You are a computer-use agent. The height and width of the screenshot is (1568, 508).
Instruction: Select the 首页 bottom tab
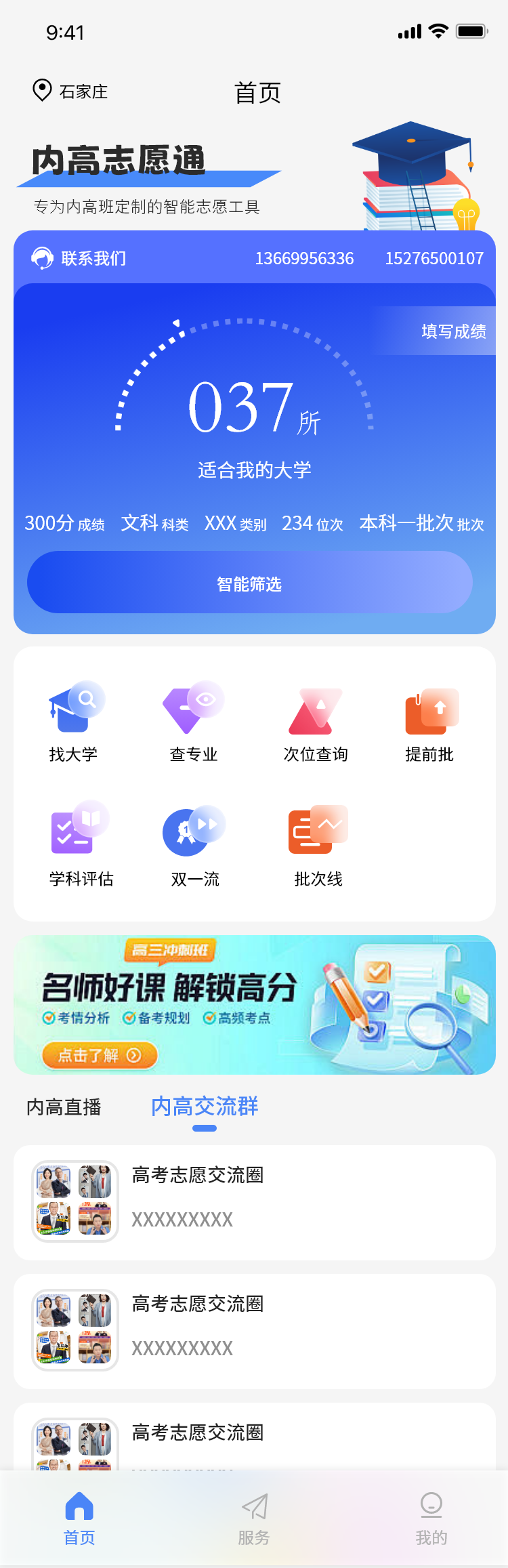(79, 1519)
